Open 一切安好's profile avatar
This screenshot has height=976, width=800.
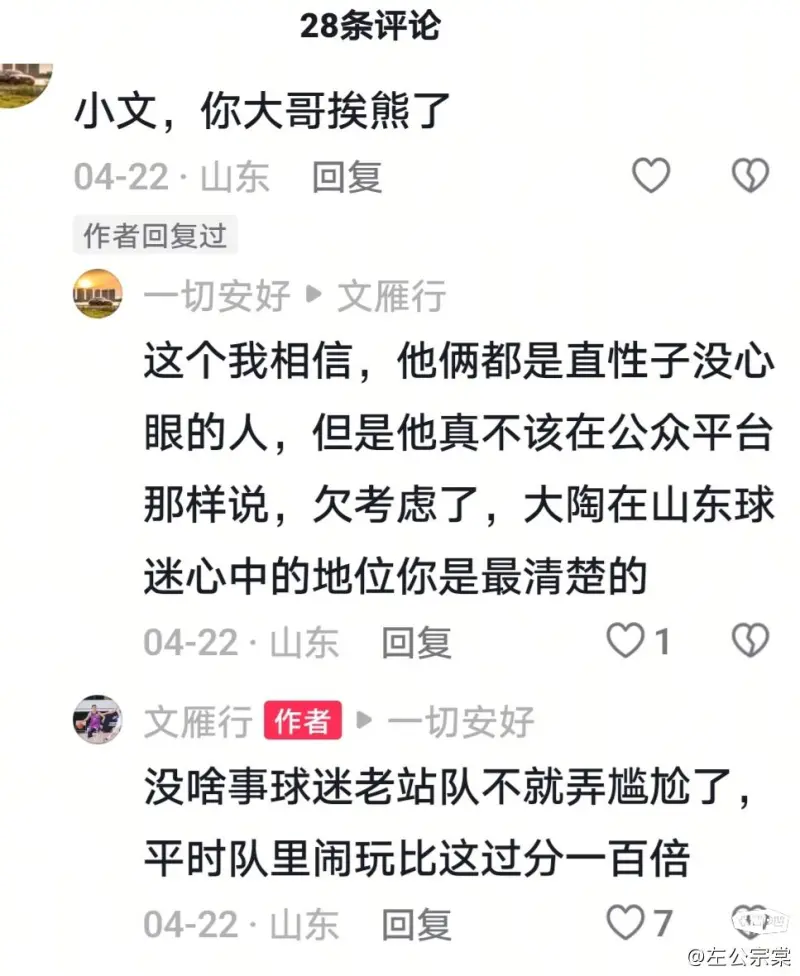point(98,295)
